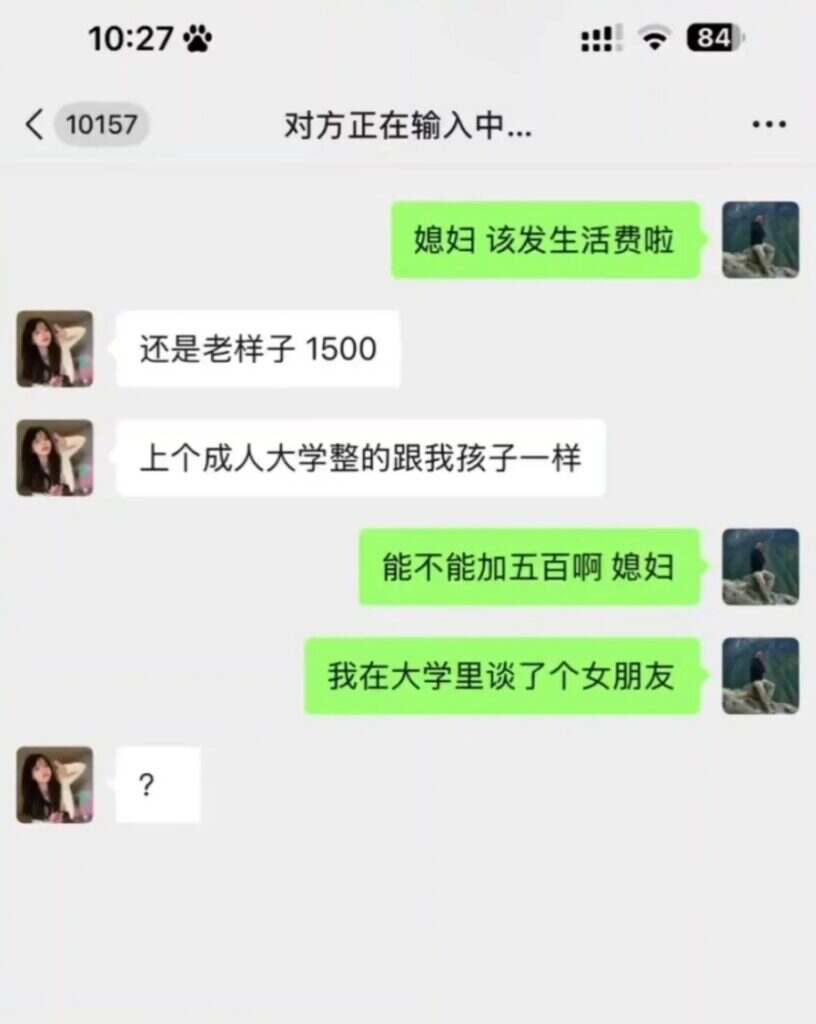Screen dimensions: 816x1024
Task: Go back to the chat list
Action: tap(35, 125)
